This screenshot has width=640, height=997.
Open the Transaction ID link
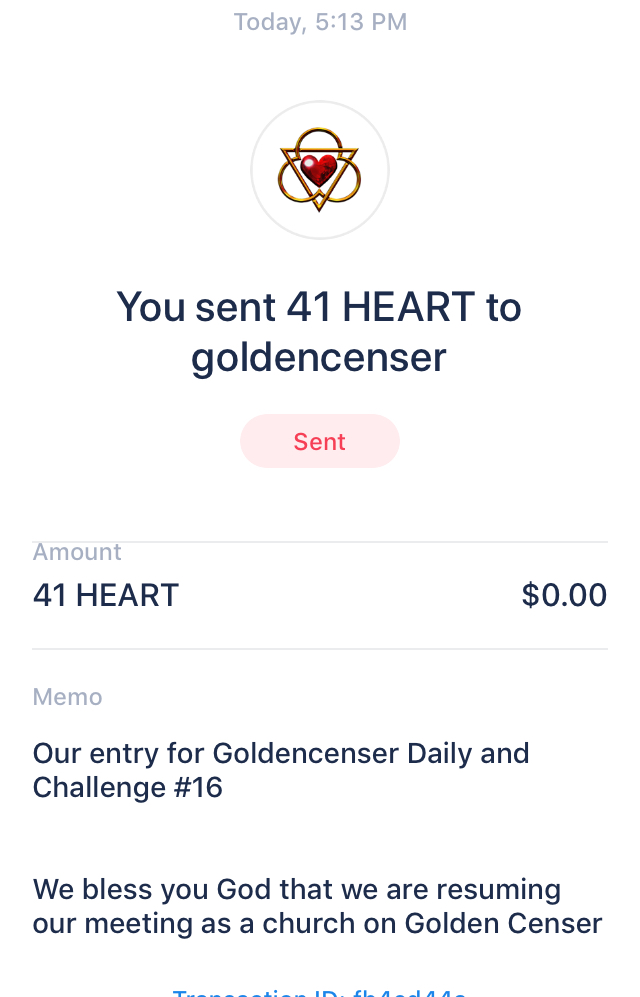click(319, 992)
